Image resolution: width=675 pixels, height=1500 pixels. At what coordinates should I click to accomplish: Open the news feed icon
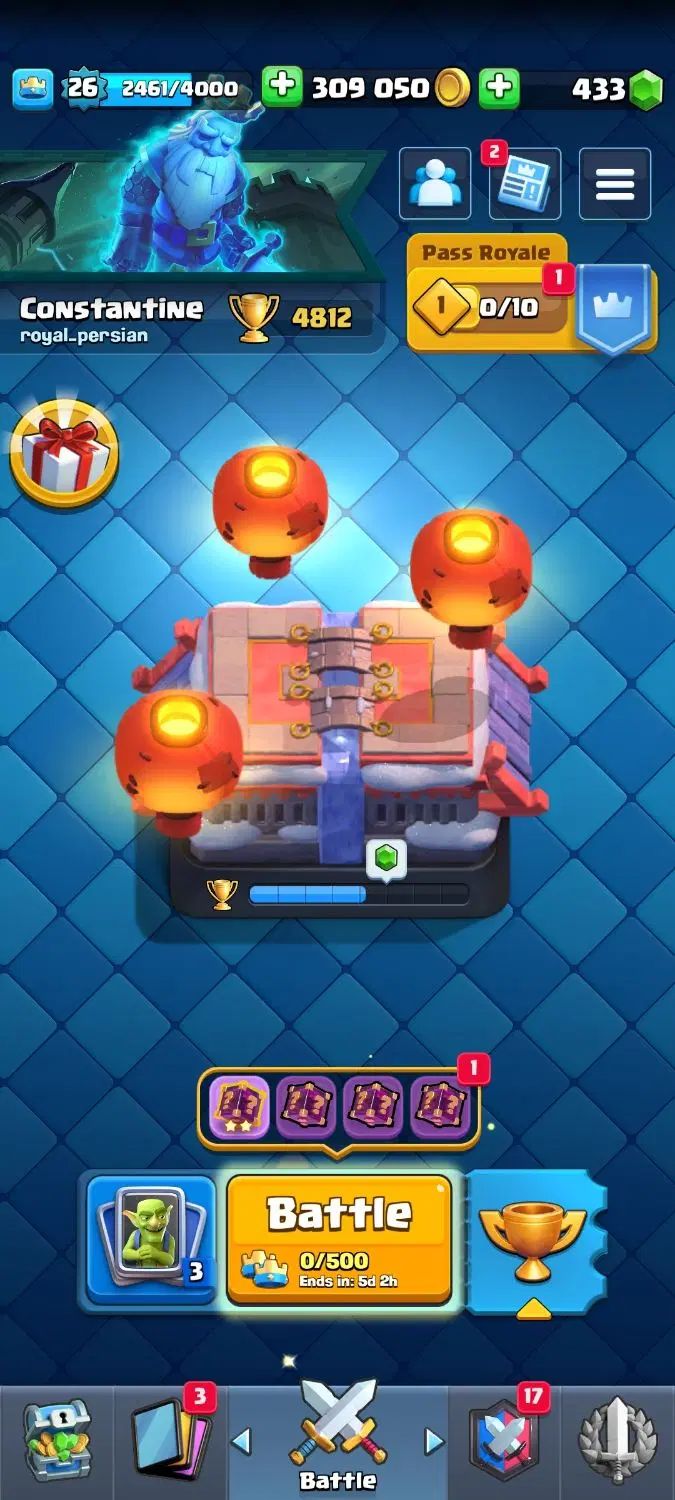[x=524, y=186]
